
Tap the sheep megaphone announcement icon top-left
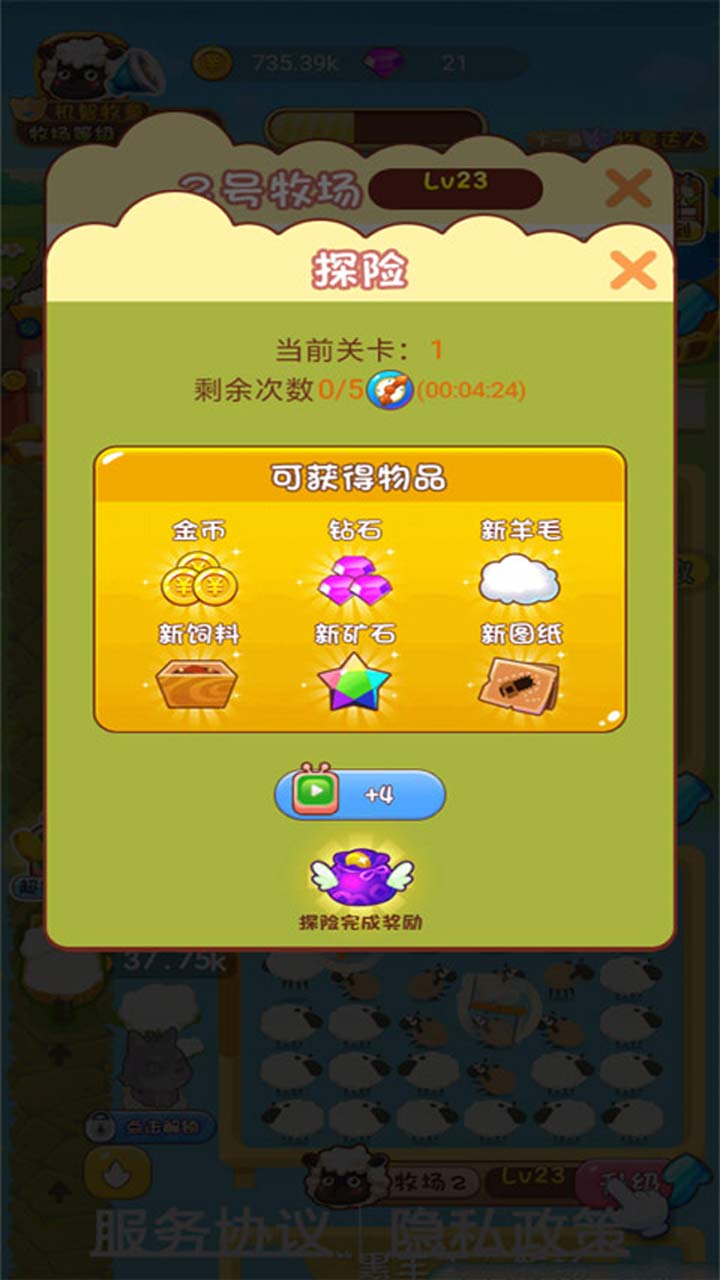[x=80, y=75]
